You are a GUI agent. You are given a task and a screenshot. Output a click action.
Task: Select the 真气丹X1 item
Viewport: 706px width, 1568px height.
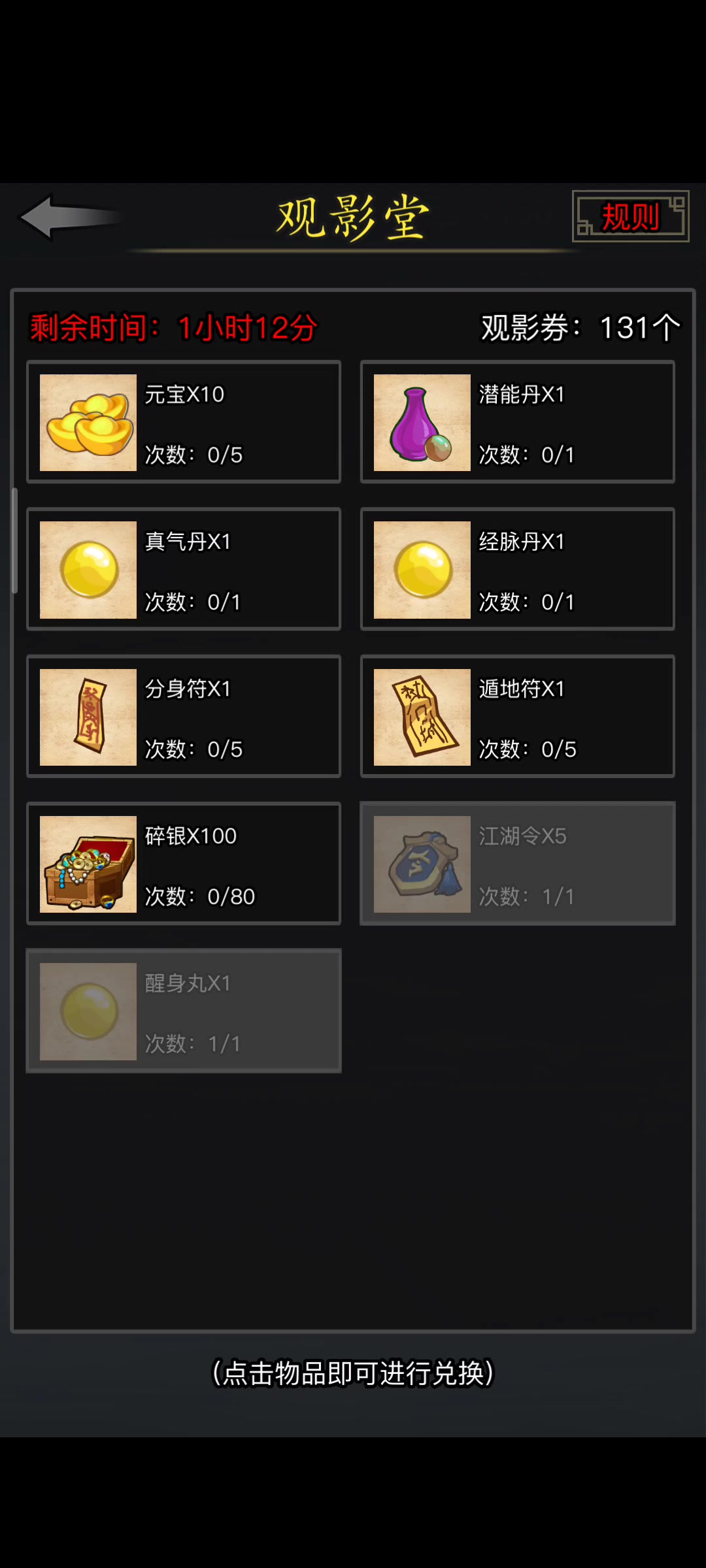pyautogui.click(x=184, y=569)
